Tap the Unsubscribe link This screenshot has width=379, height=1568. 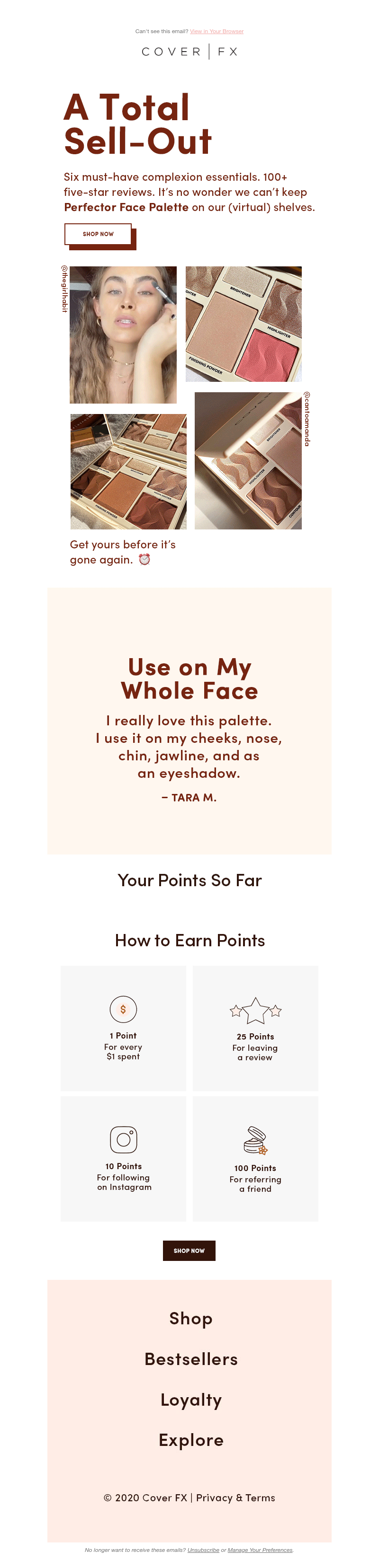(x=203, y=1550)
